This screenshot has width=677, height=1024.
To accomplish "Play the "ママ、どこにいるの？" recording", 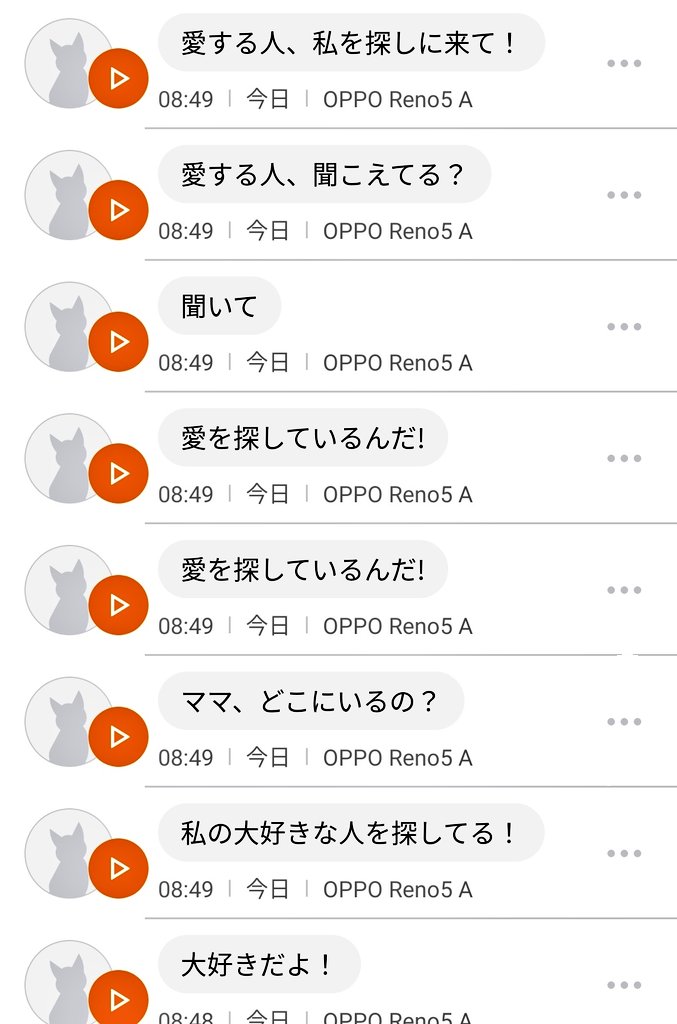I will coord(119,737).
